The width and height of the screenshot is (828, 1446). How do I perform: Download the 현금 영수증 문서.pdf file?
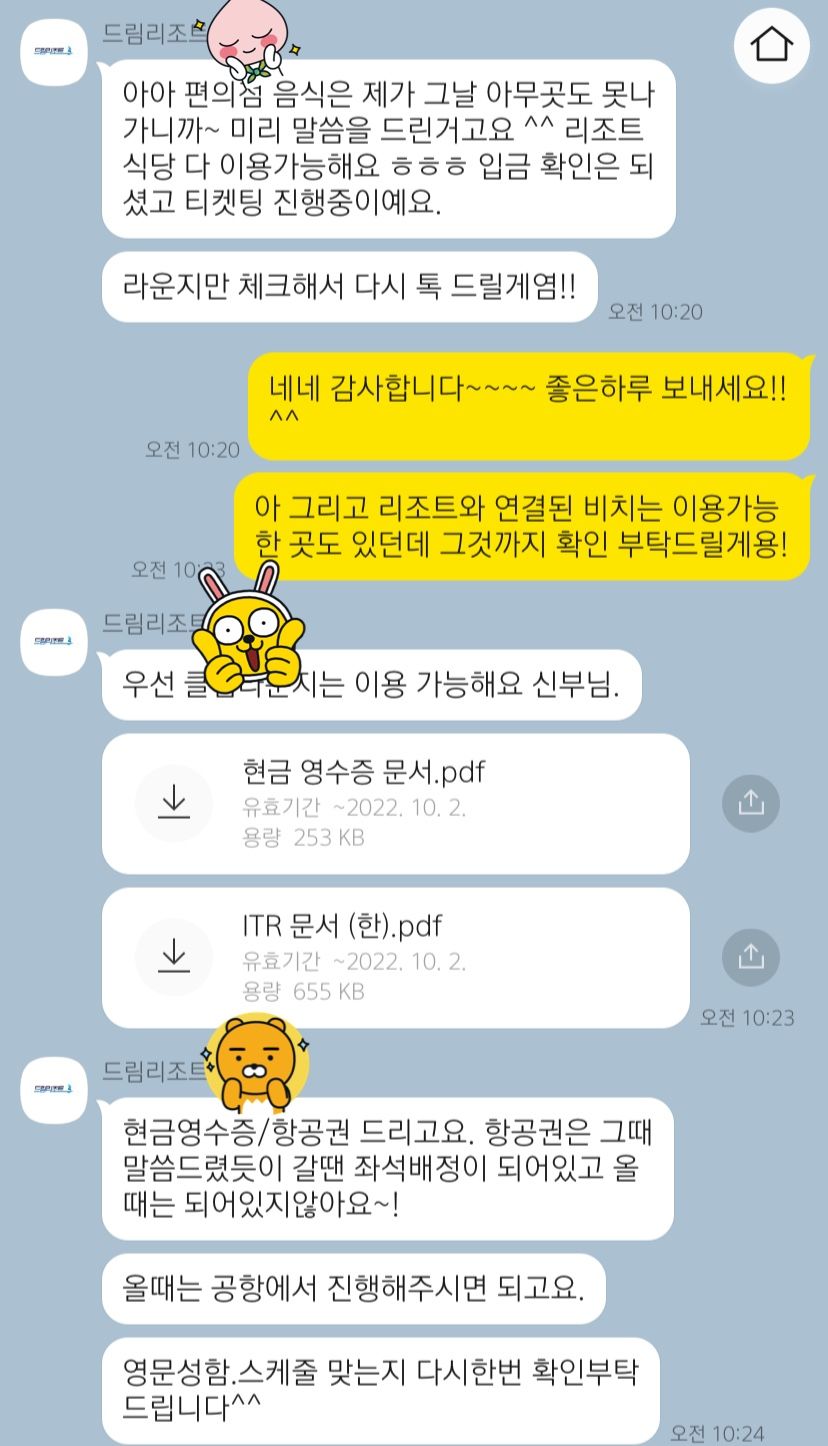[x=175, y=803]
